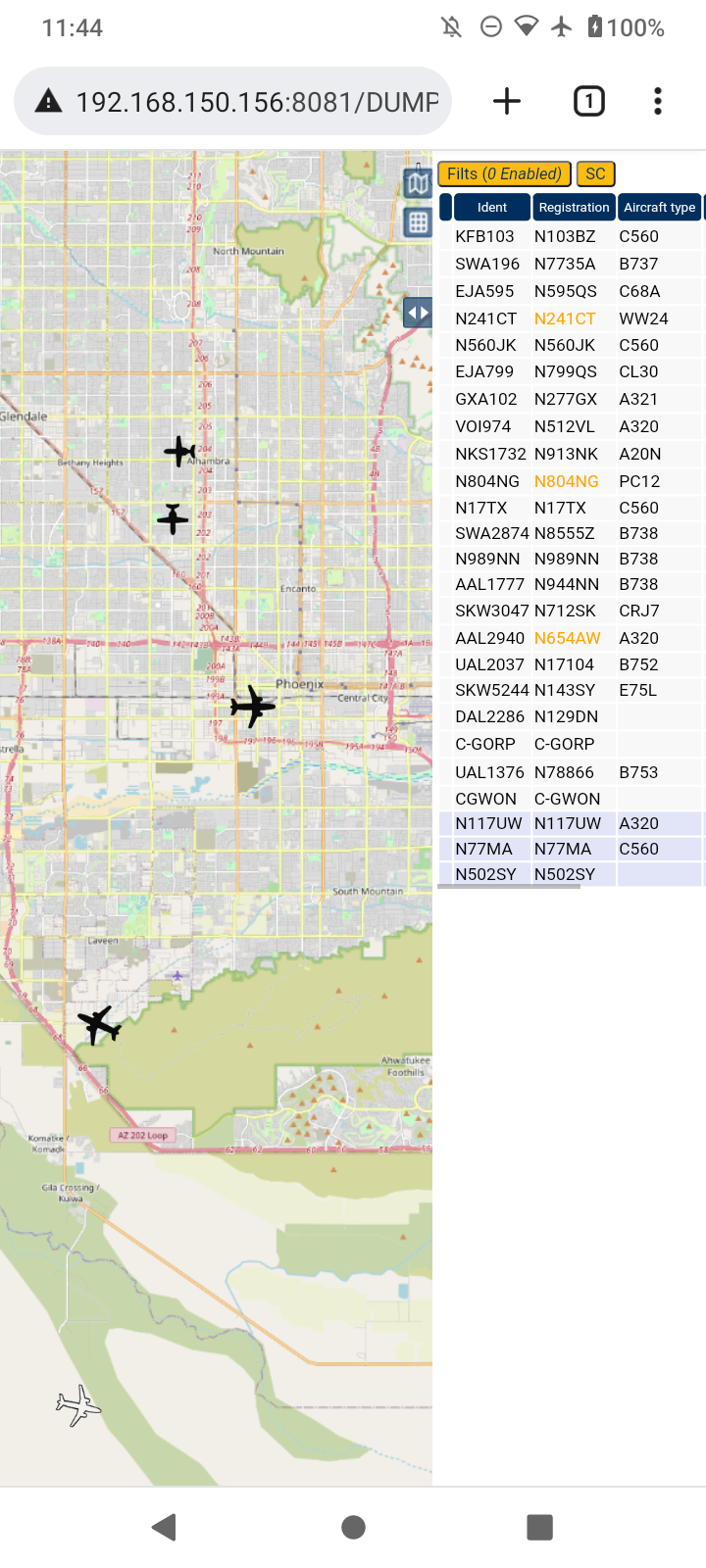The image size is (706, 1568).
Task: Open the tab switcher
Action: [x=588, y=101]
